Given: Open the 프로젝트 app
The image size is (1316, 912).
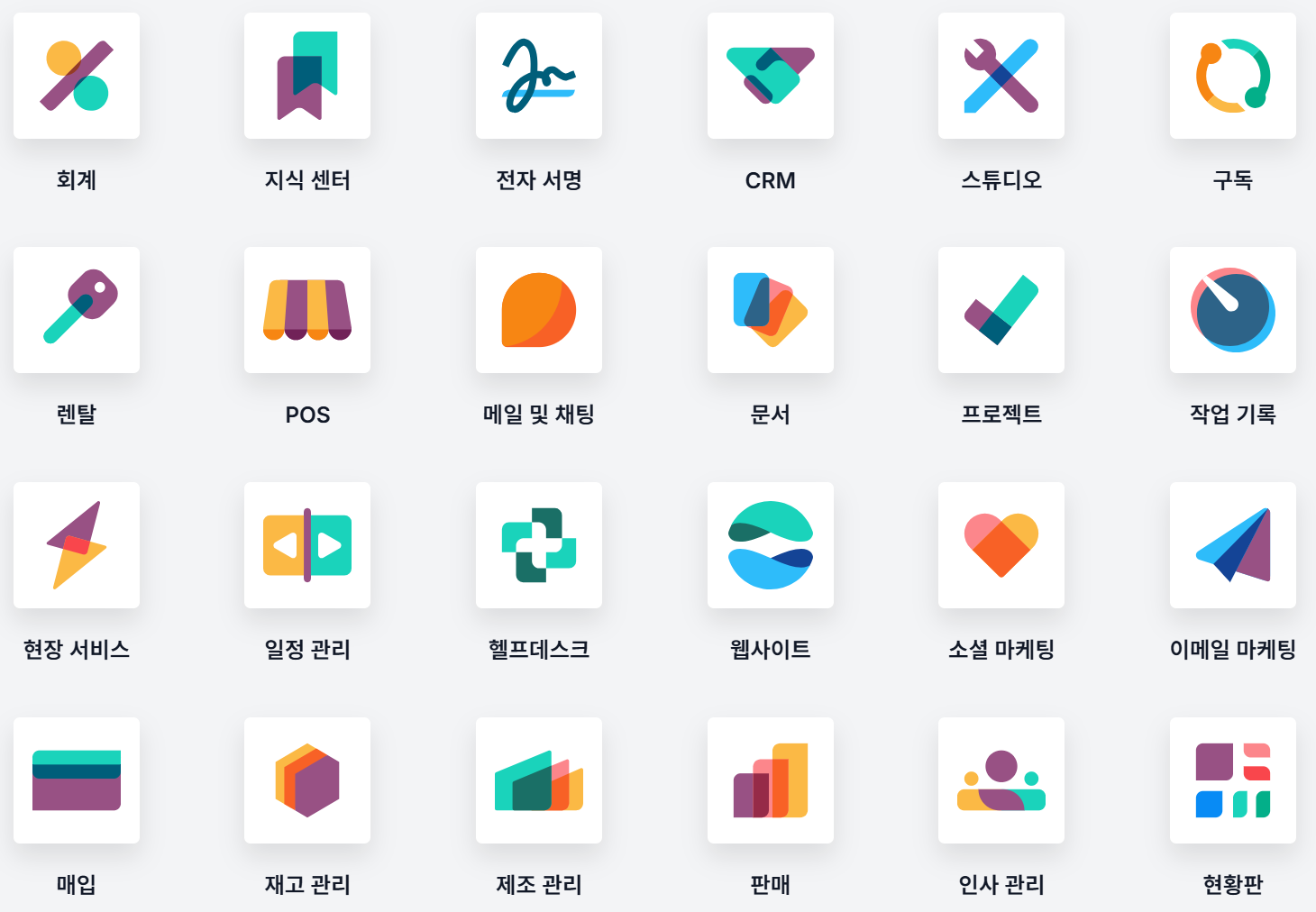Looking at the screenshot, I should (1001, 310).
